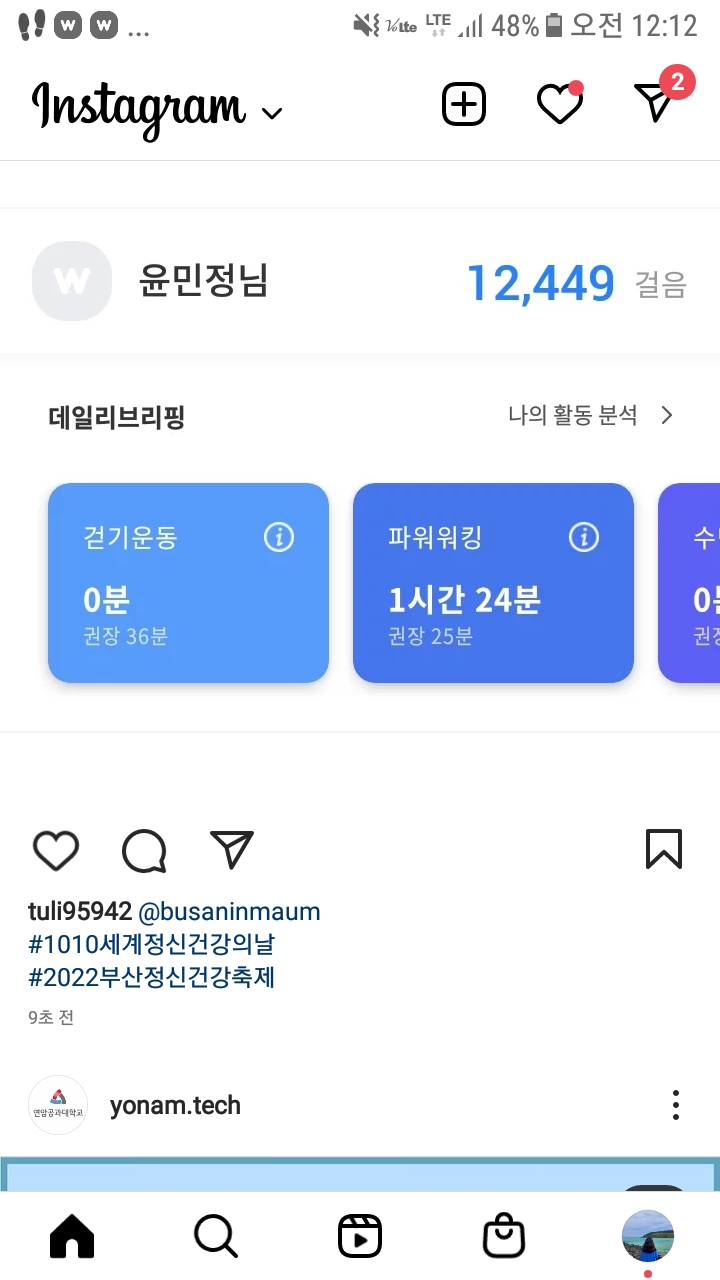Image resolution: width=720 pixels, height=1280 pixels.
Task: Open the @busaninmaum mention
Action: (x=229, y=911)
